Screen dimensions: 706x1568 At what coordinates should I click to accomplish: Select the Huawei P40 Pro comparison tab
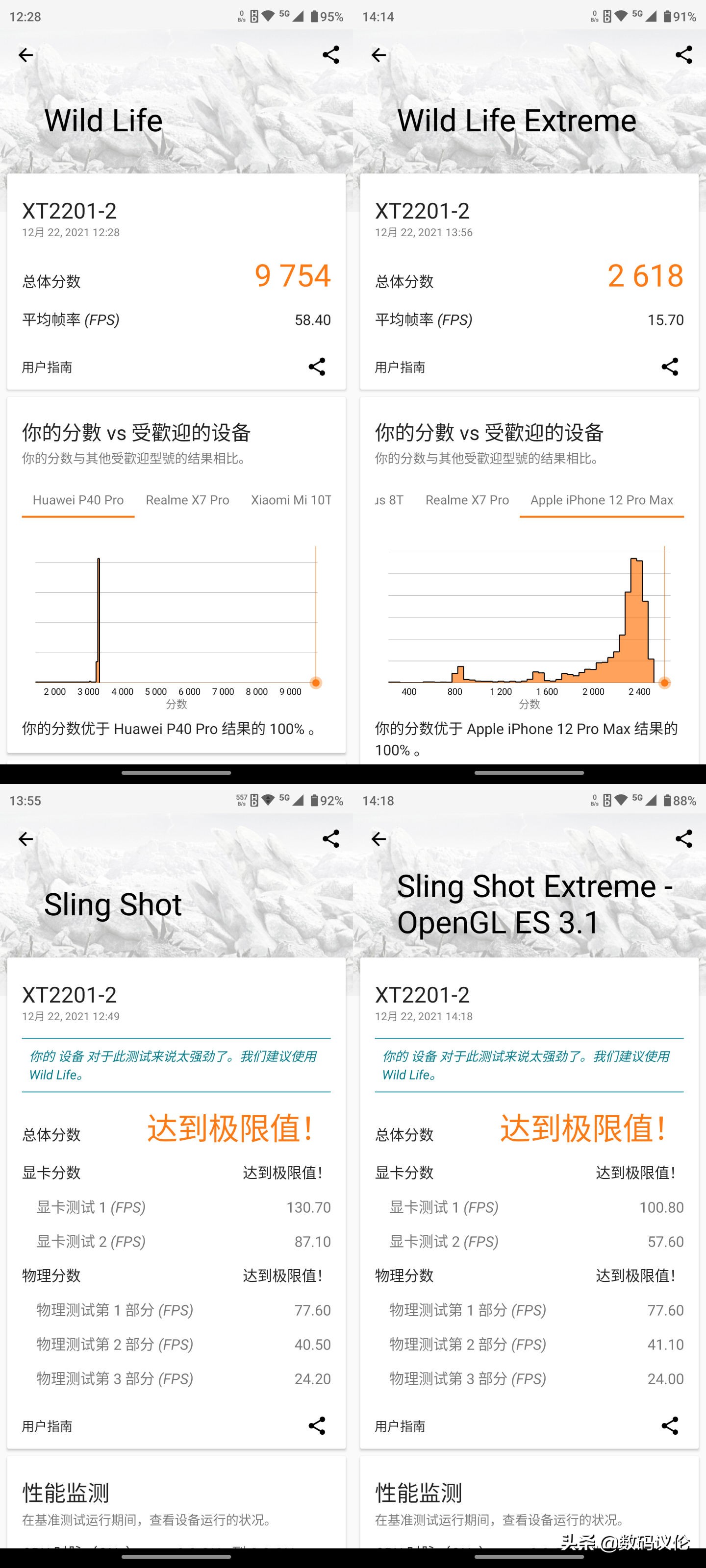click(x=78, y=500)
